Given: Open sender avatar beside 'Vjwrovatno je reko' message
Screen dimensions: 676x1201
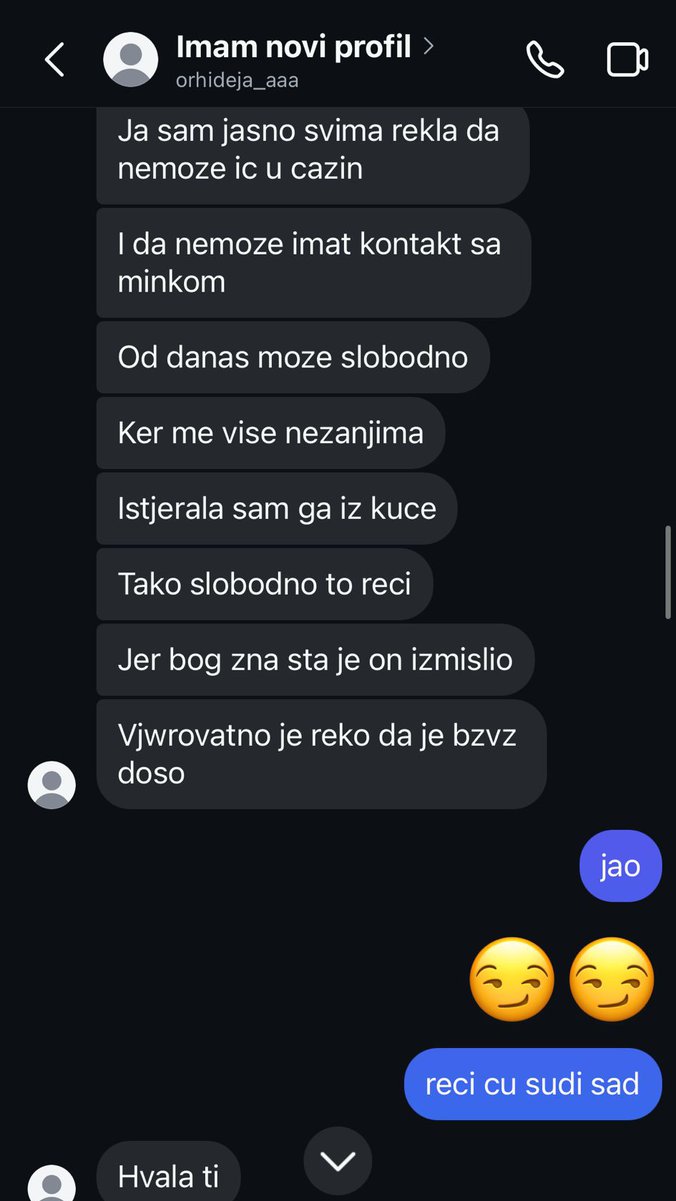Looking at the screenshot, I should pos(52,785).
